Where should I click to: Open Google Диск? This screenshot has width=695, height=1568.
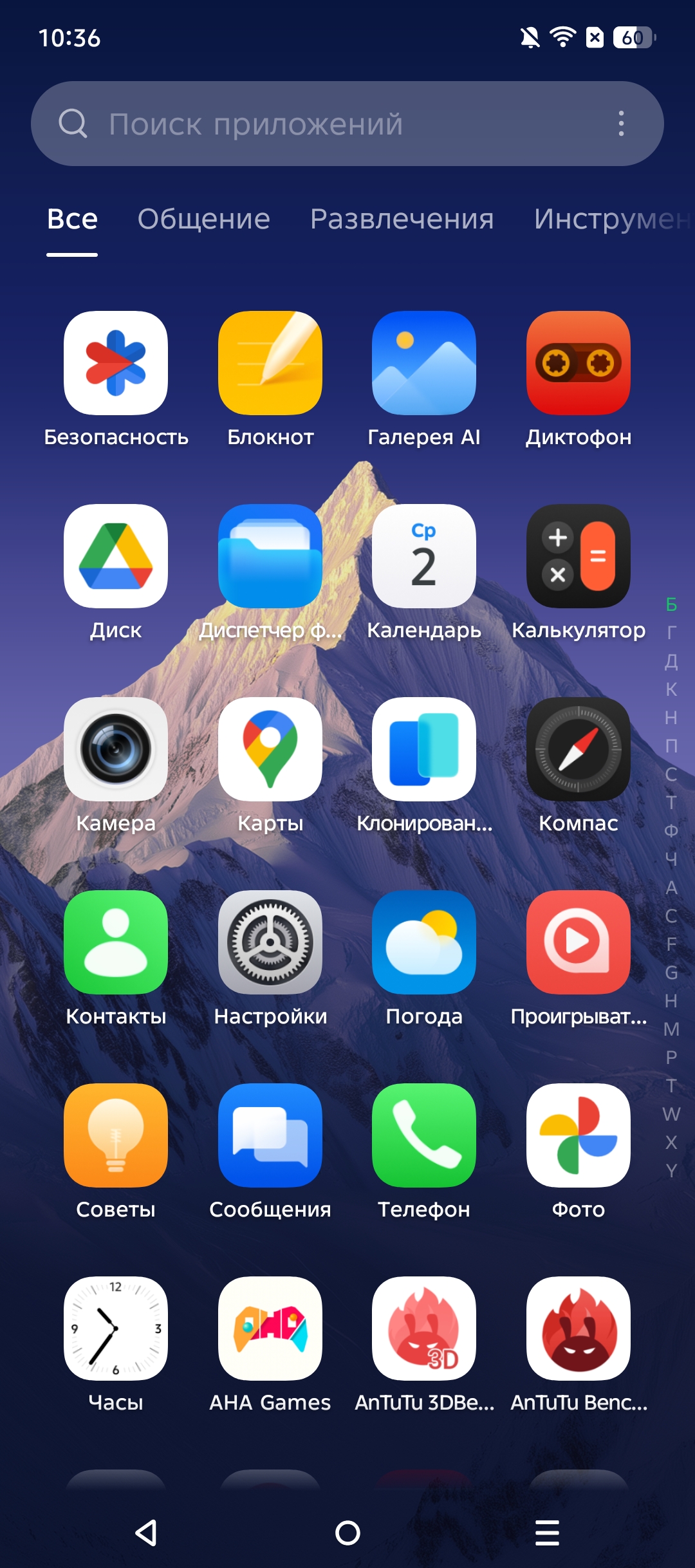(x=116, y=556)
